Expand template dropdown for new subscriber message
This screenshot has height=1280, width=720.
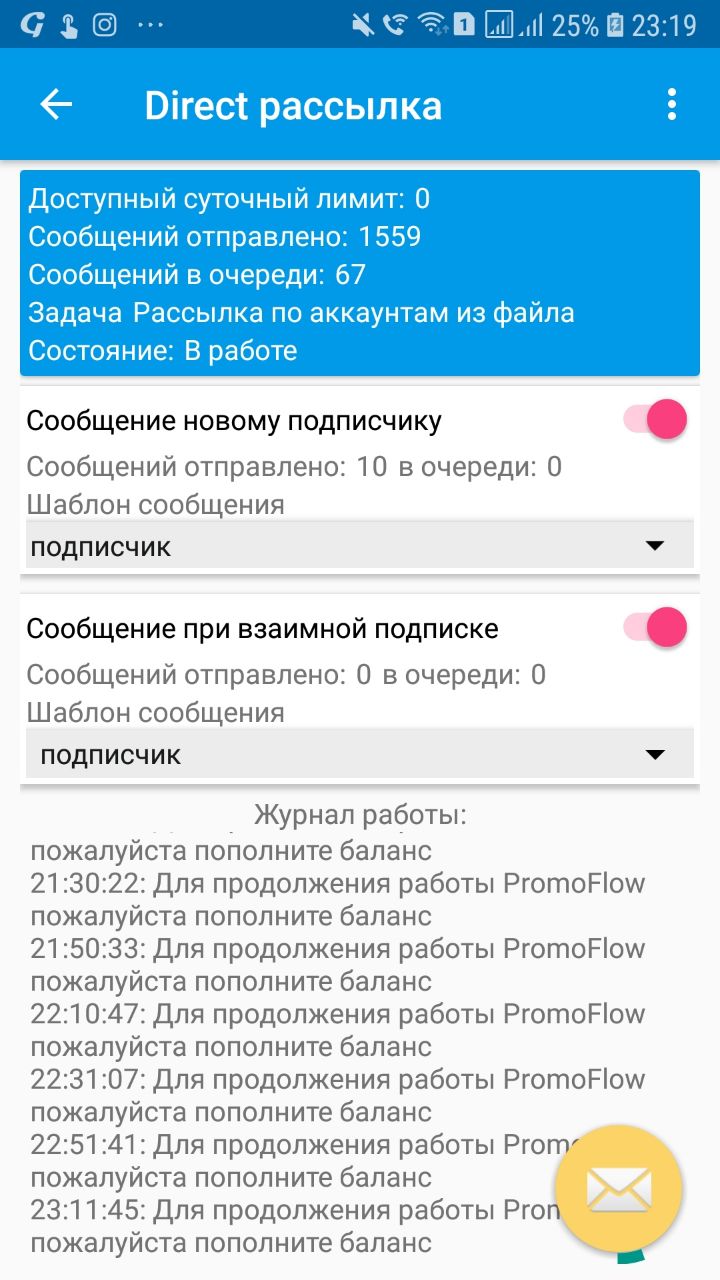[360, 546]
